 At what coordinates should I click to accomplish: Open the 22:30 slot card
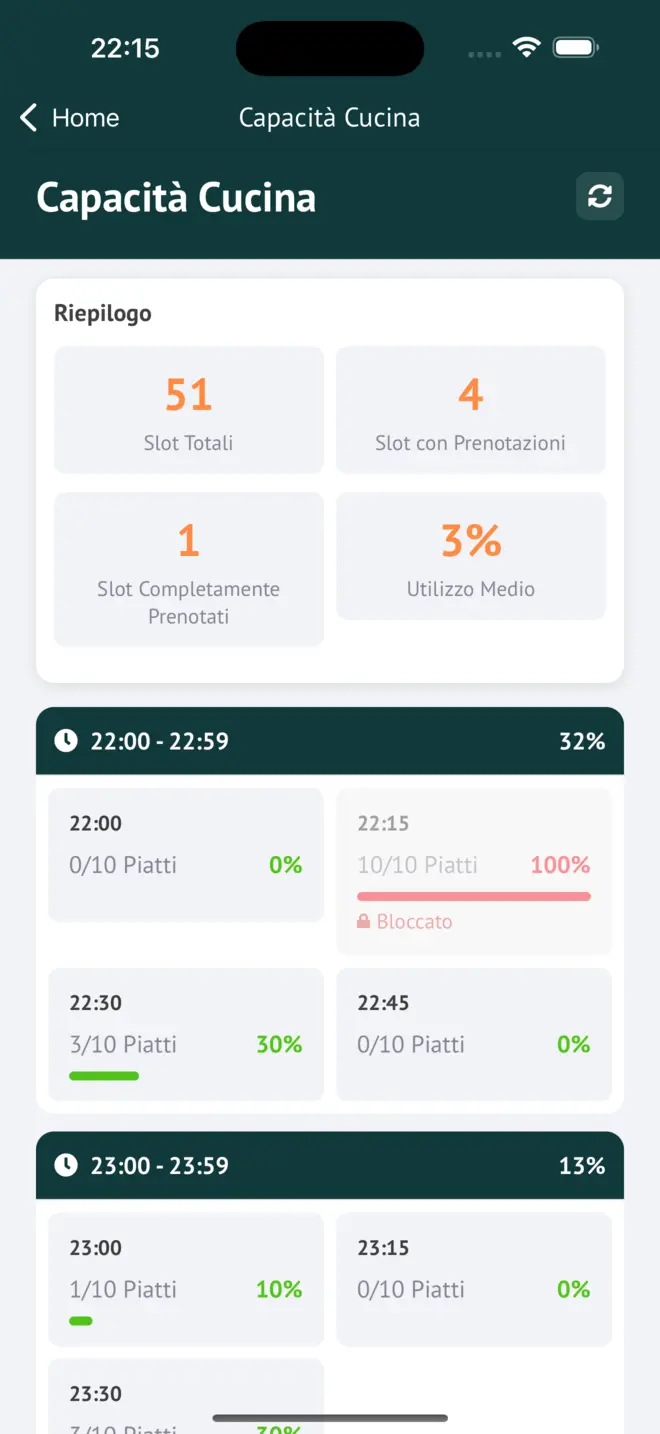(186, 1034)
